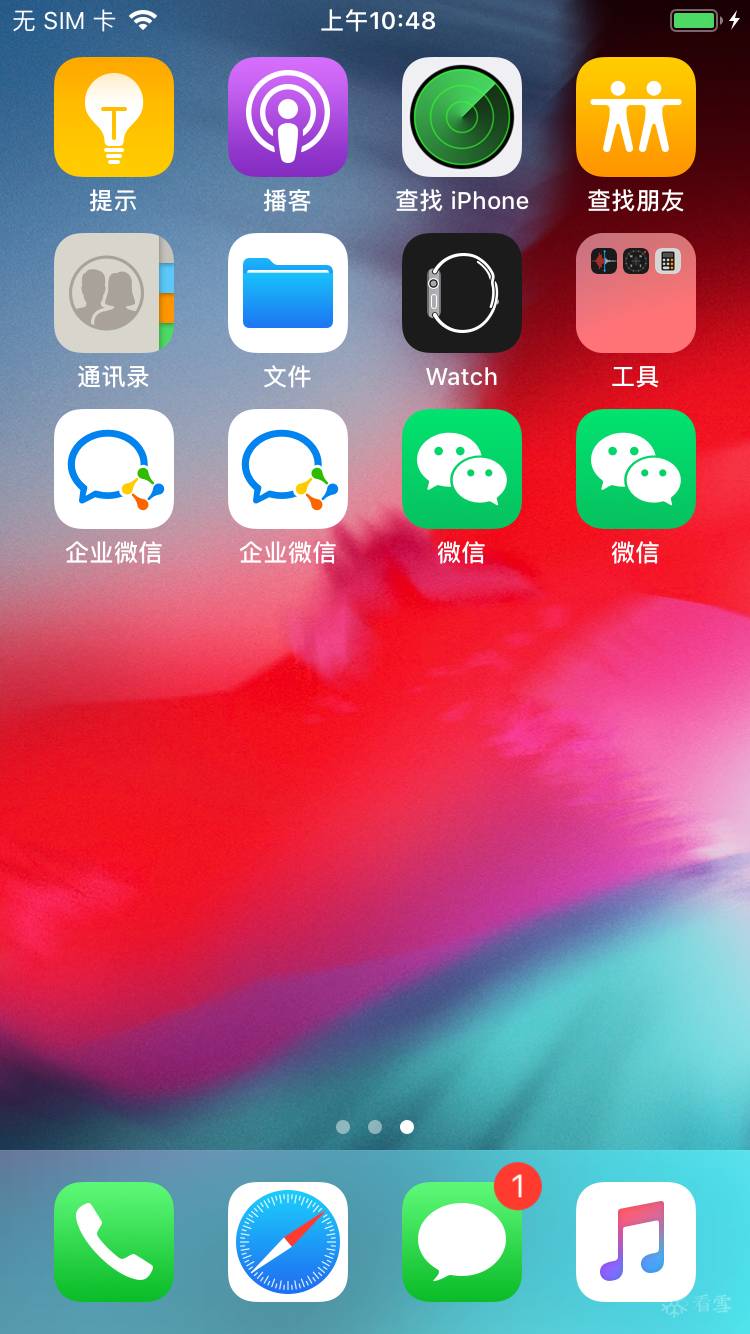Launch the 文件 Files app
Viewport: 750px width, 1334px height.
coord(287,293)
